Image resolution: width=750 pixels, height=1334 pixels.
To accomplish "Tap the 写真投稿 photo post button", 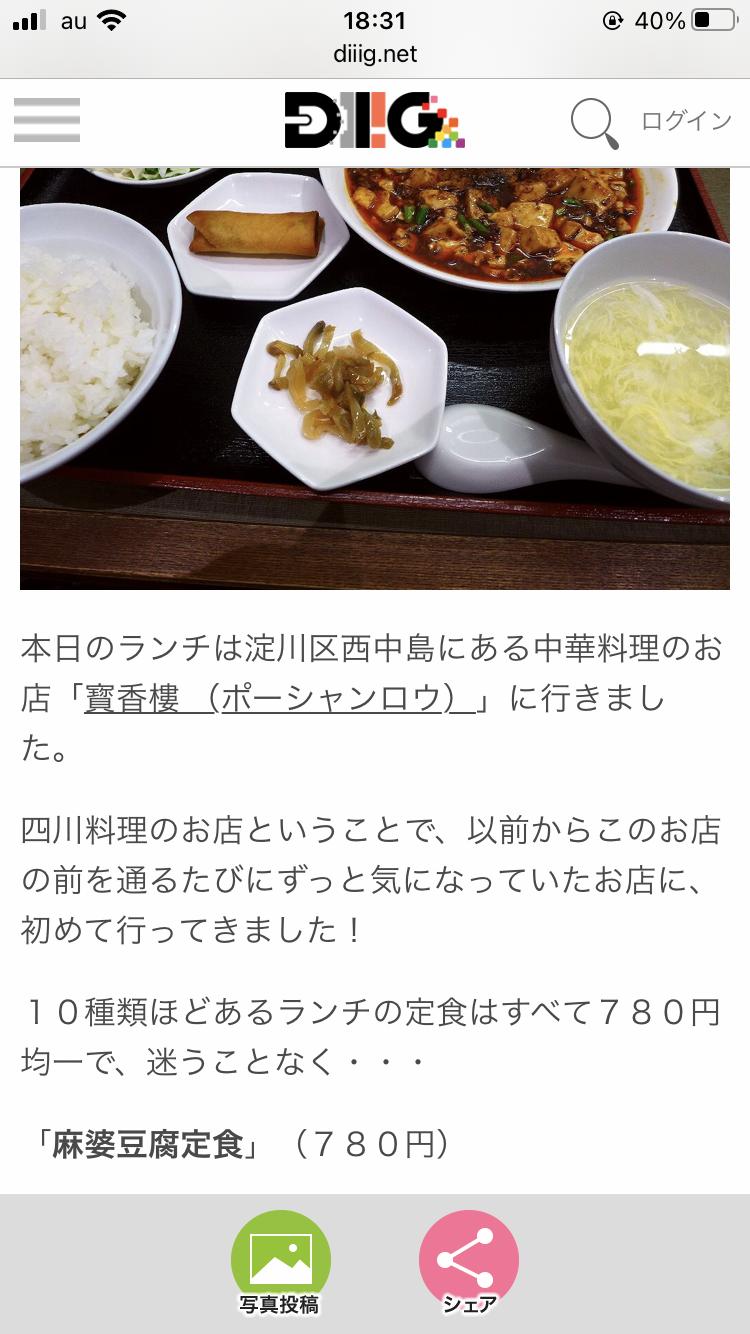I will tap(280, 1262).
